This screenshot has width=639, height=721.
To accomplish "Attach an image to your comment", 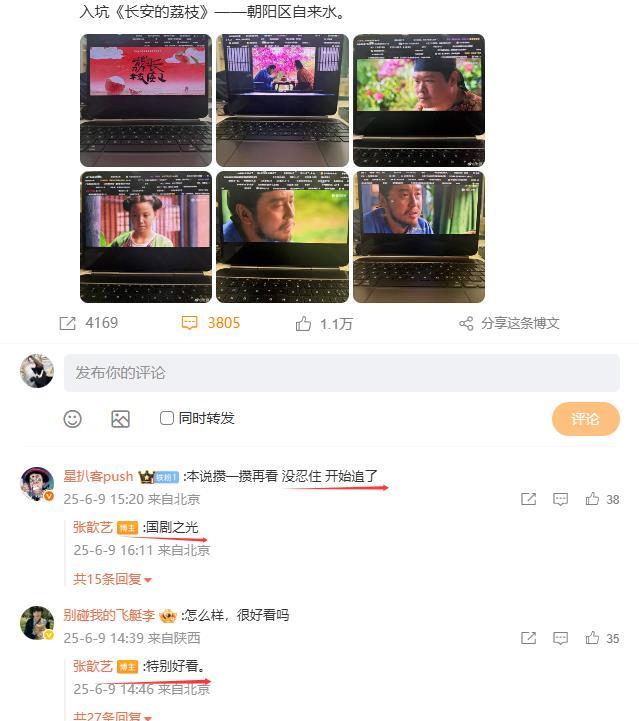I will click(x=120, y=419).
